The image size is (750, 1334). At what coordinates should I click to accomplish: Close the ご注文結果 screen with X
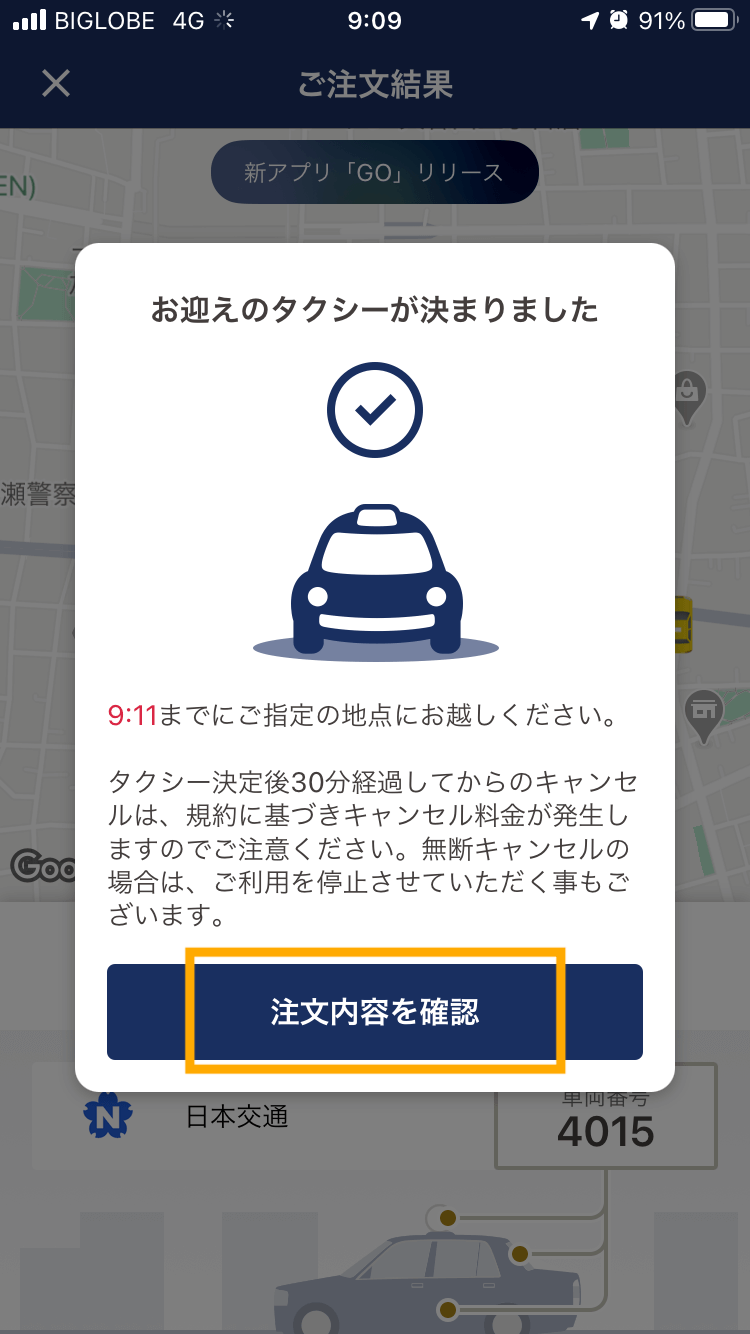pyautogui.click(x=56, y=83)
